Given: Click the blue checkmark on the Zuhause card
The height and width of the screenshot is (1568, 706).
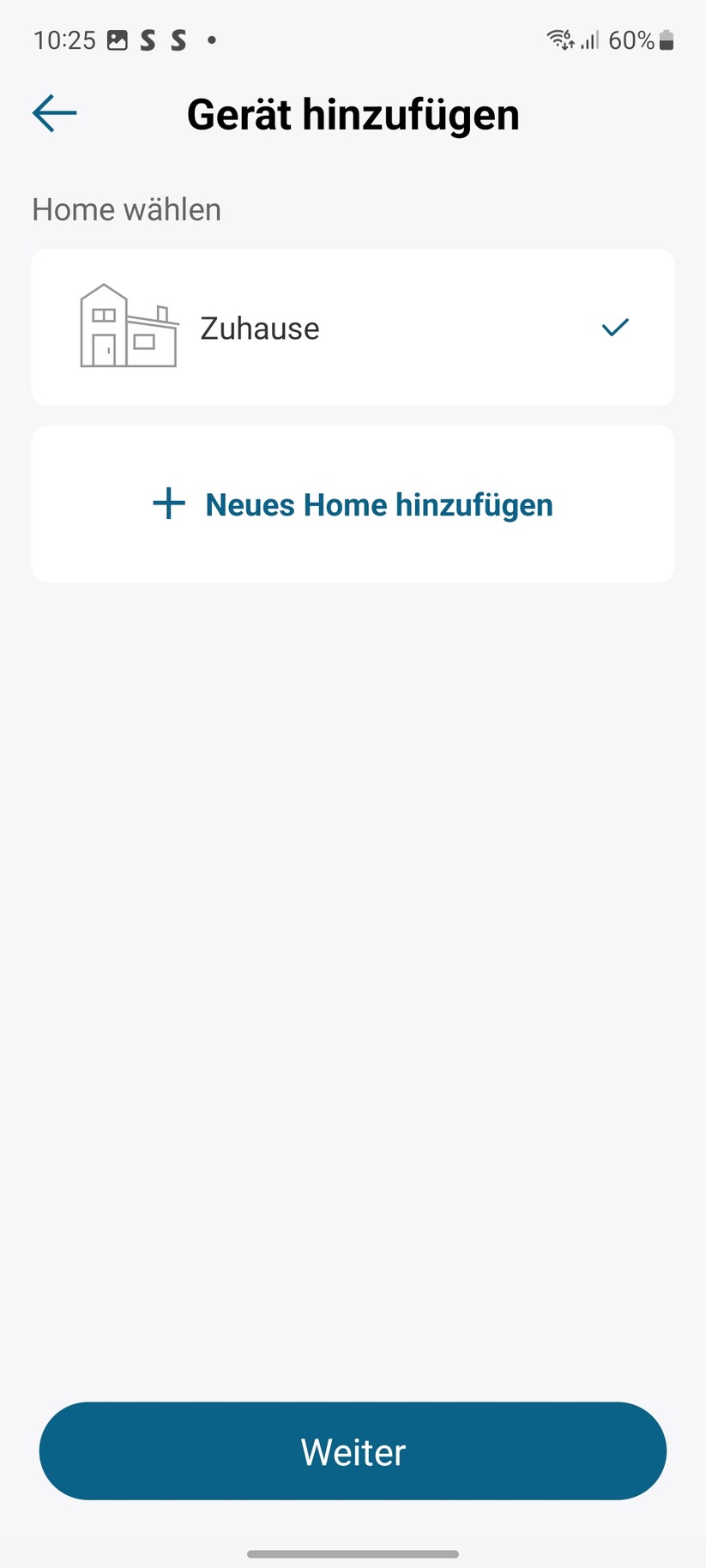Looking at the screenshot, I should (614, 328).
